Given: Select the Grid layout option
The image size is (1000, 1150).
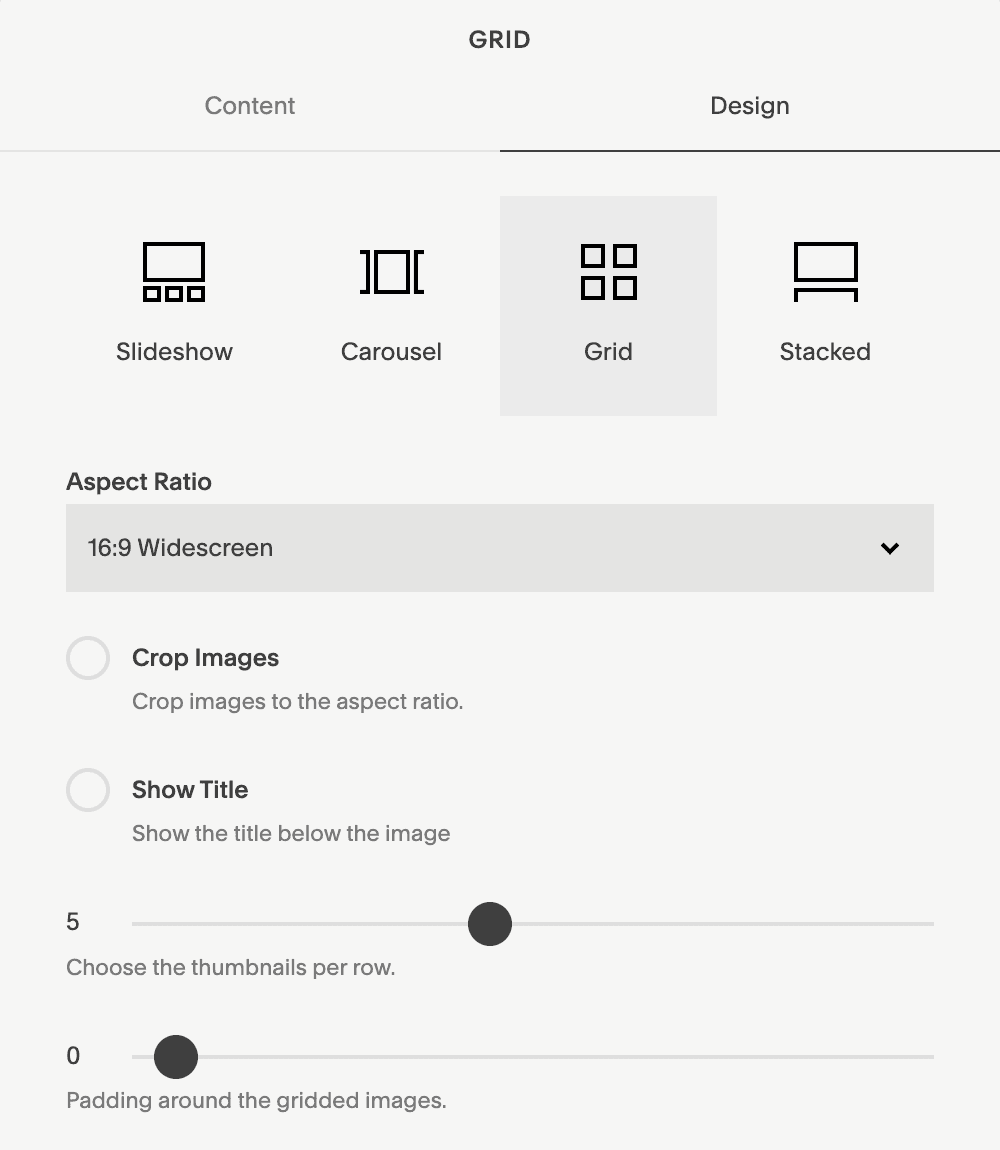Looking at the screenshot, I should [608, 305].
